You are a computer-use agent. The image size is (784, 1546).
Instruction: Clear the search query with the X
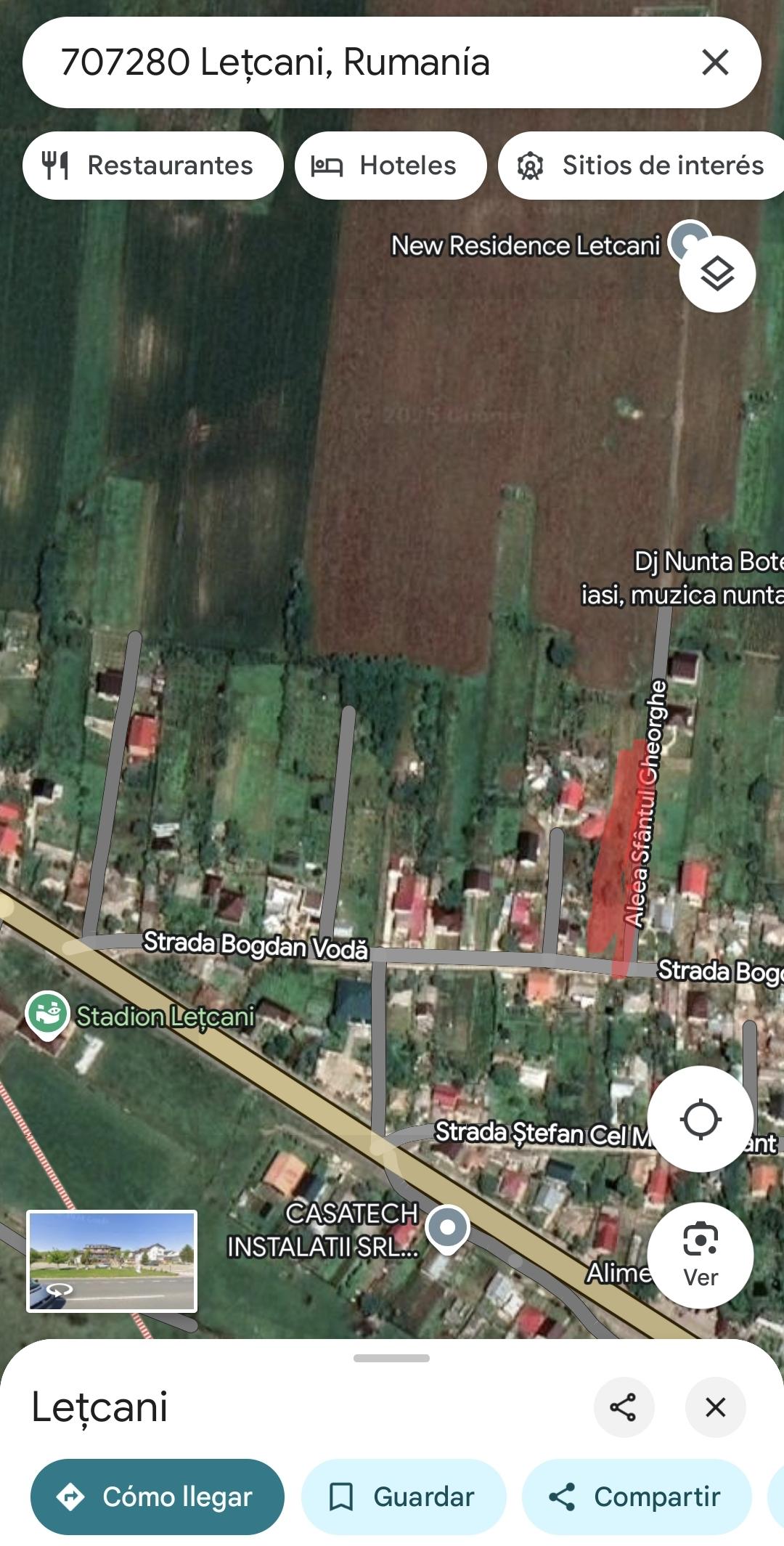[715, 62]
